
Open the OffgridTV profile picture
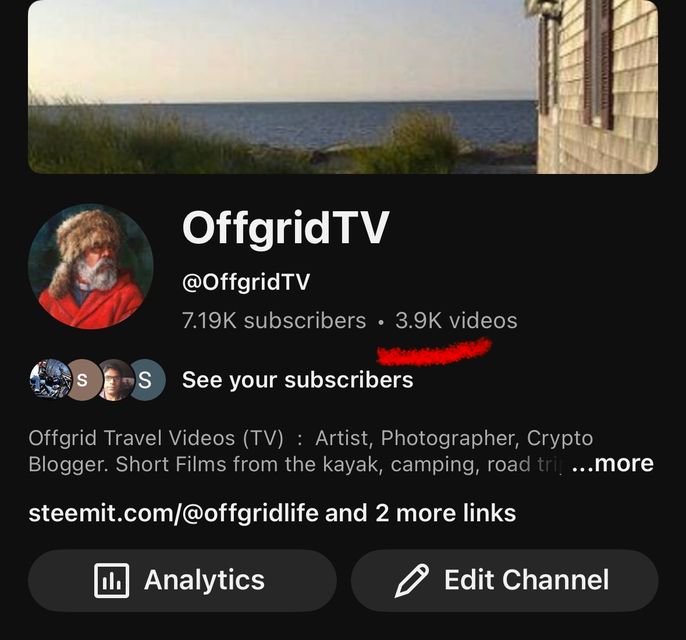tap(91, 267)
